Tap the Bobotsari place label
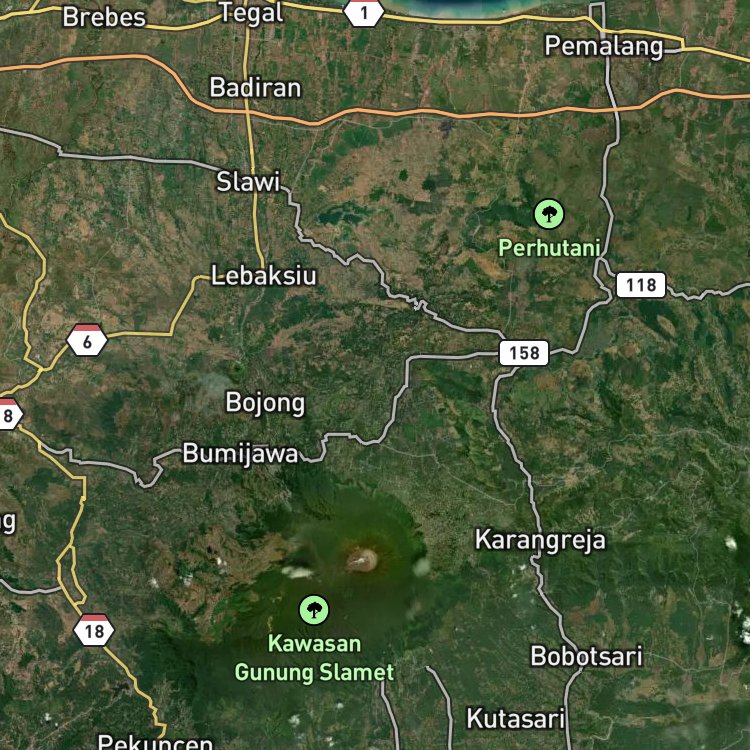Screen dimensions: 750x750 point(586,656)
